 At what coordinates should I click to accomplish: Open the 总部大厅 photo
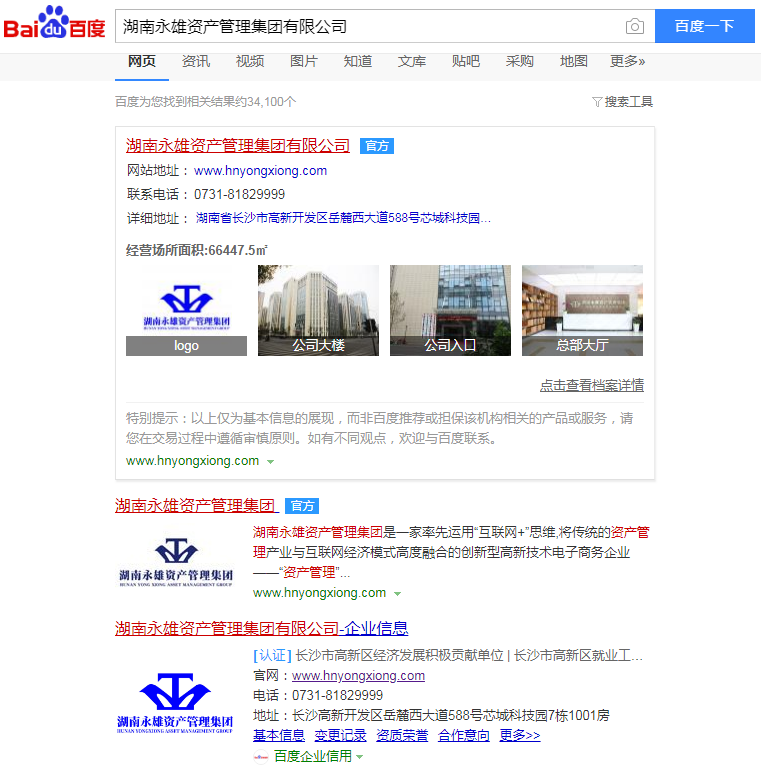tap(582, 310)
